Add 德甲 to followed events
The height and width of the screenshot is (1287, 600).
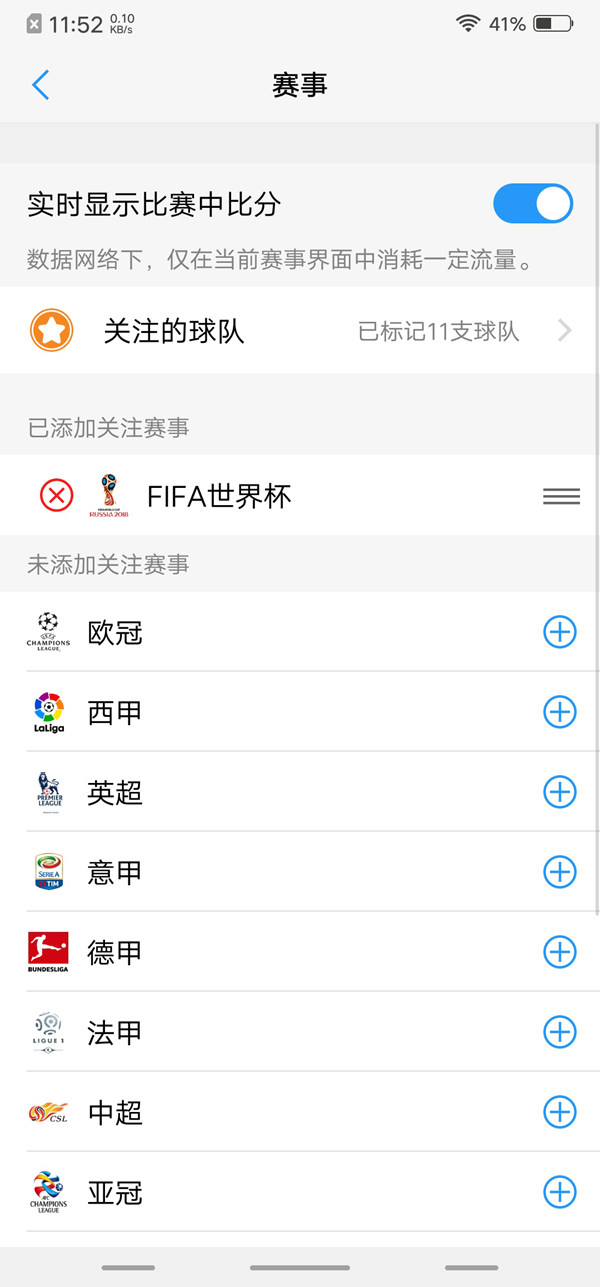click(x=559, y=952)
